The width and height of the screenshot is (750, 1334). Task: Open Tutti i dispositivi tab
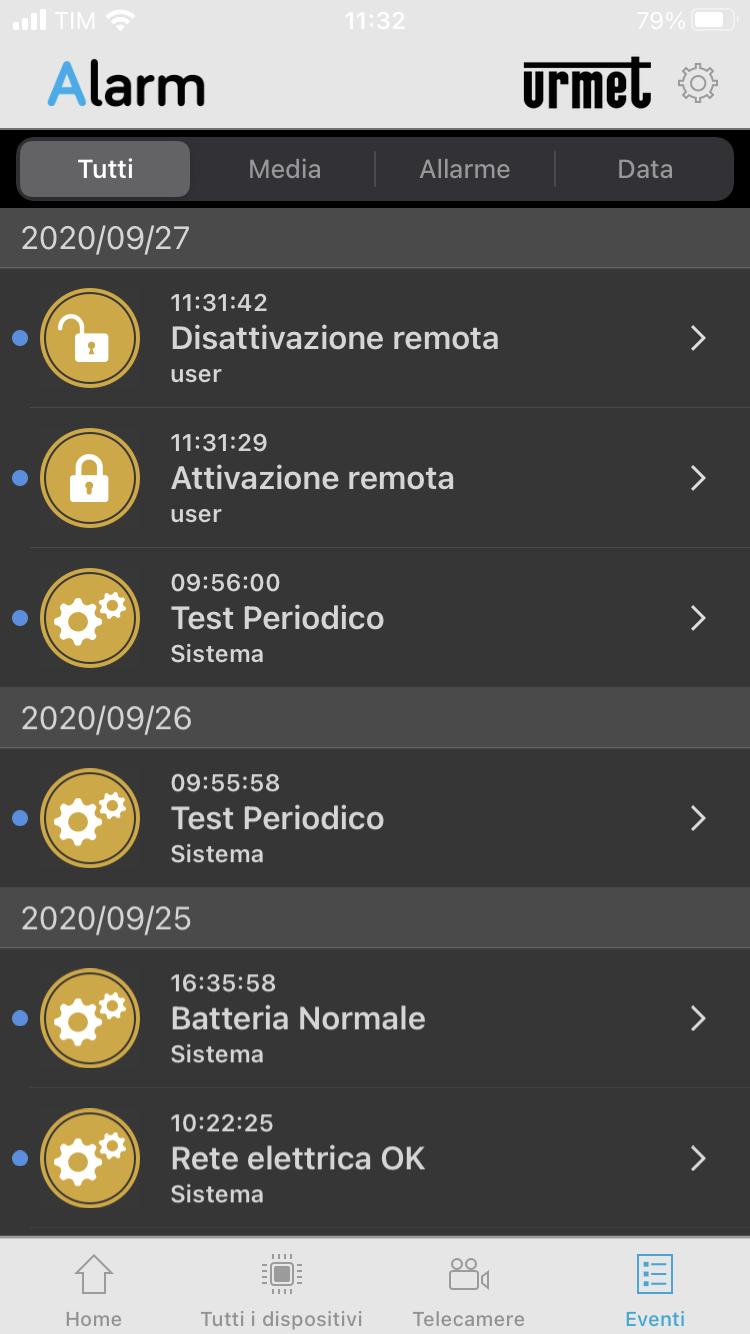pyautogui.click(x=281, y=1290)
